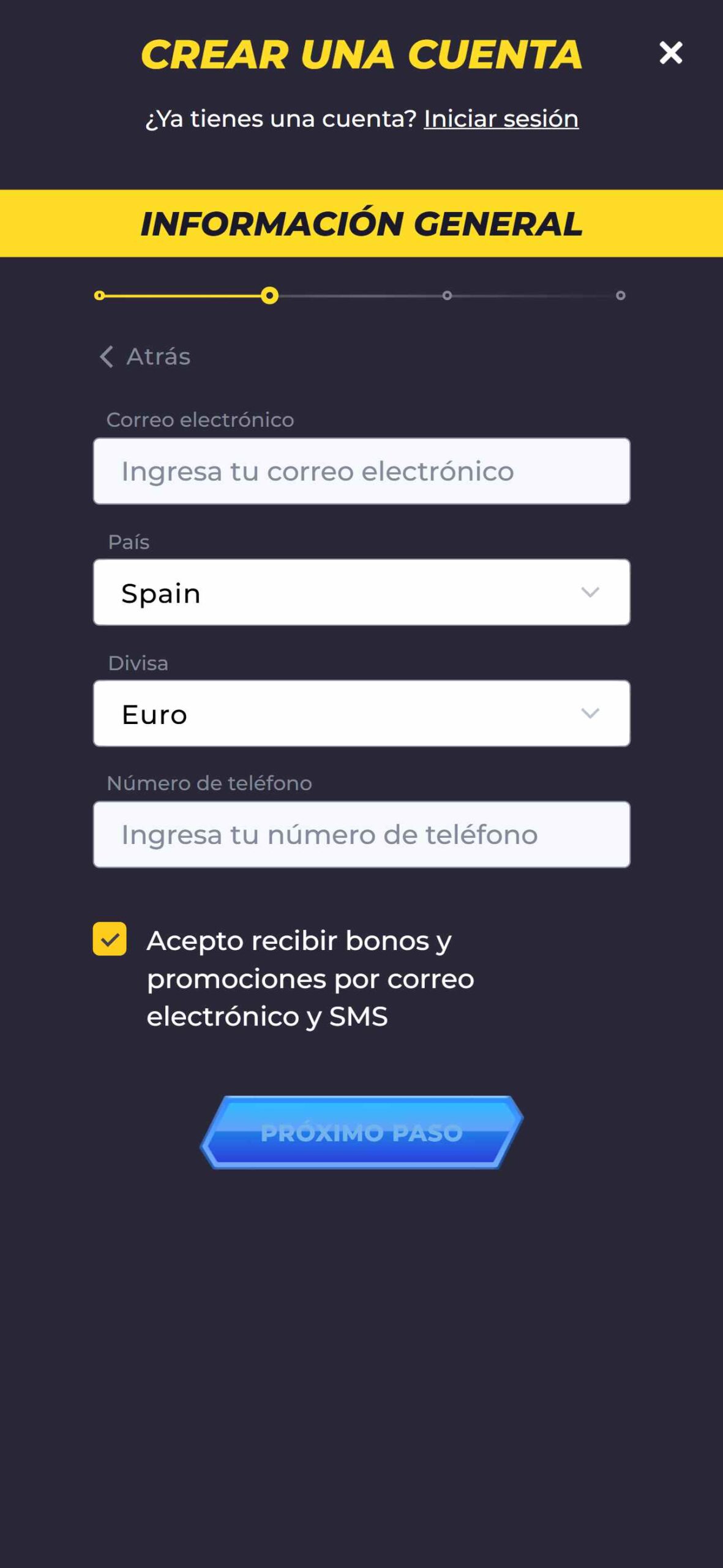The height and width of the screenshot is (1568, 723).
Task: Open the Iniciar sesión link
Action: [501, 119]
